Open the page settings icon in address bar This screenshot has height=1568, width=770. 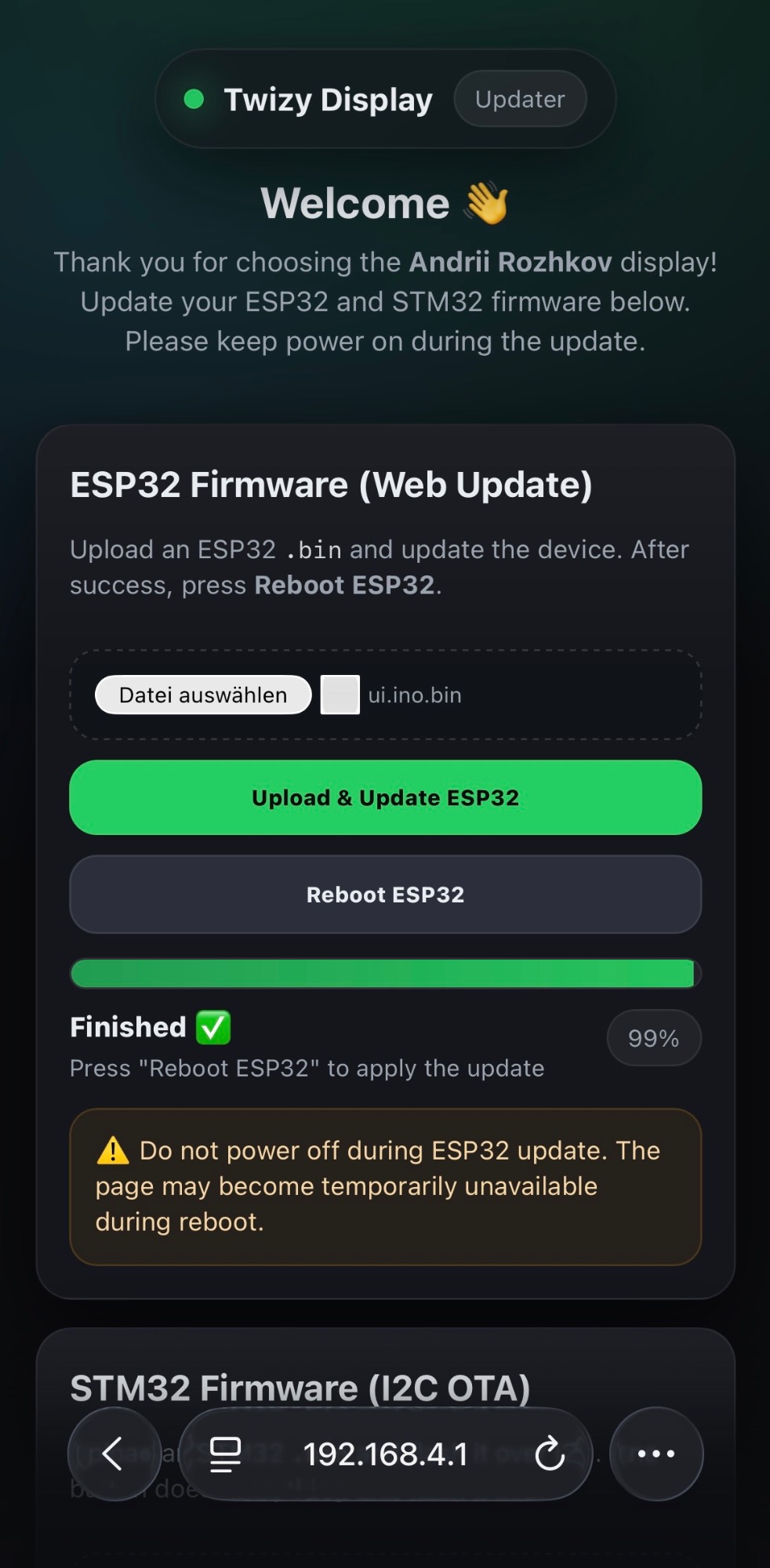(x=225, y=1454)
